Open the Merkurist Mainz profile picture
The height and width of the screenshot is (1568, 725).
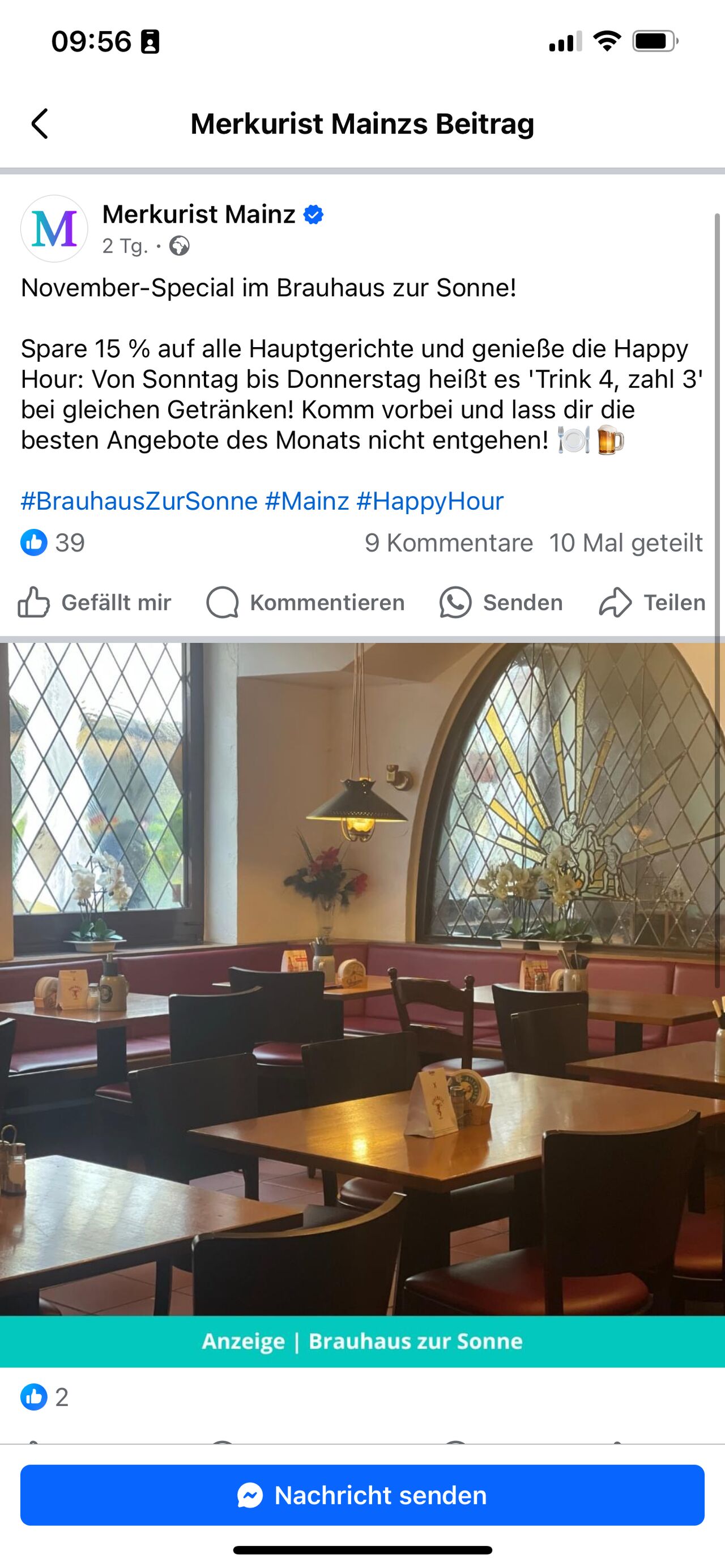click(54, 229)
